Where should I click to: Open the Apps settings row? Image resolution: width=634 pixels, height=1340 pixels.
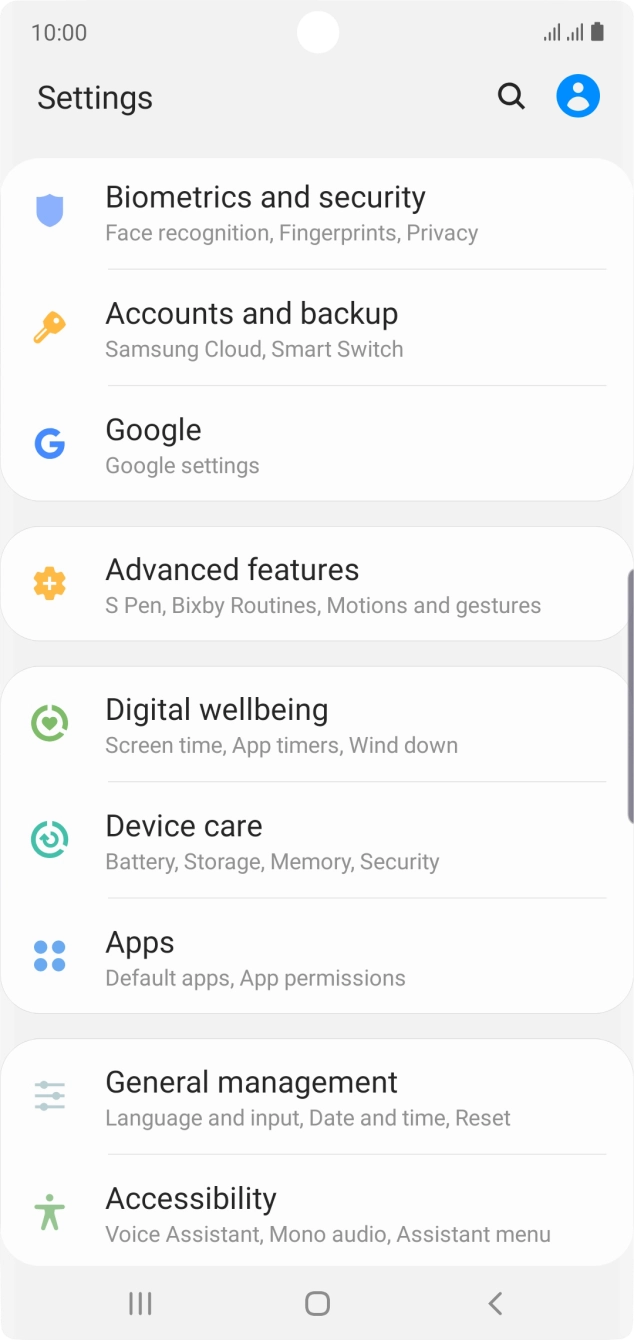point(317,956)
